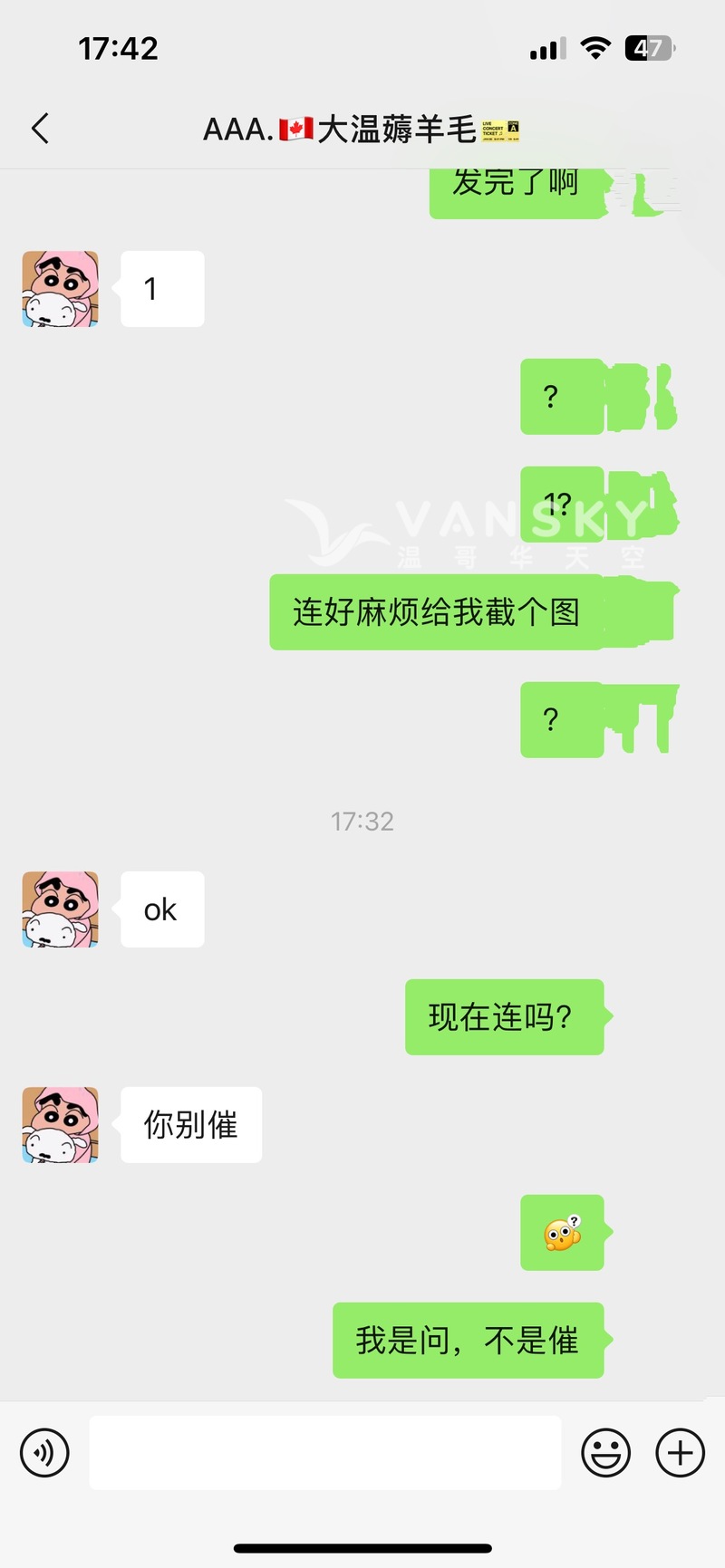Tap the back chevron to exit chat
725x1568 pixels.
40,130
